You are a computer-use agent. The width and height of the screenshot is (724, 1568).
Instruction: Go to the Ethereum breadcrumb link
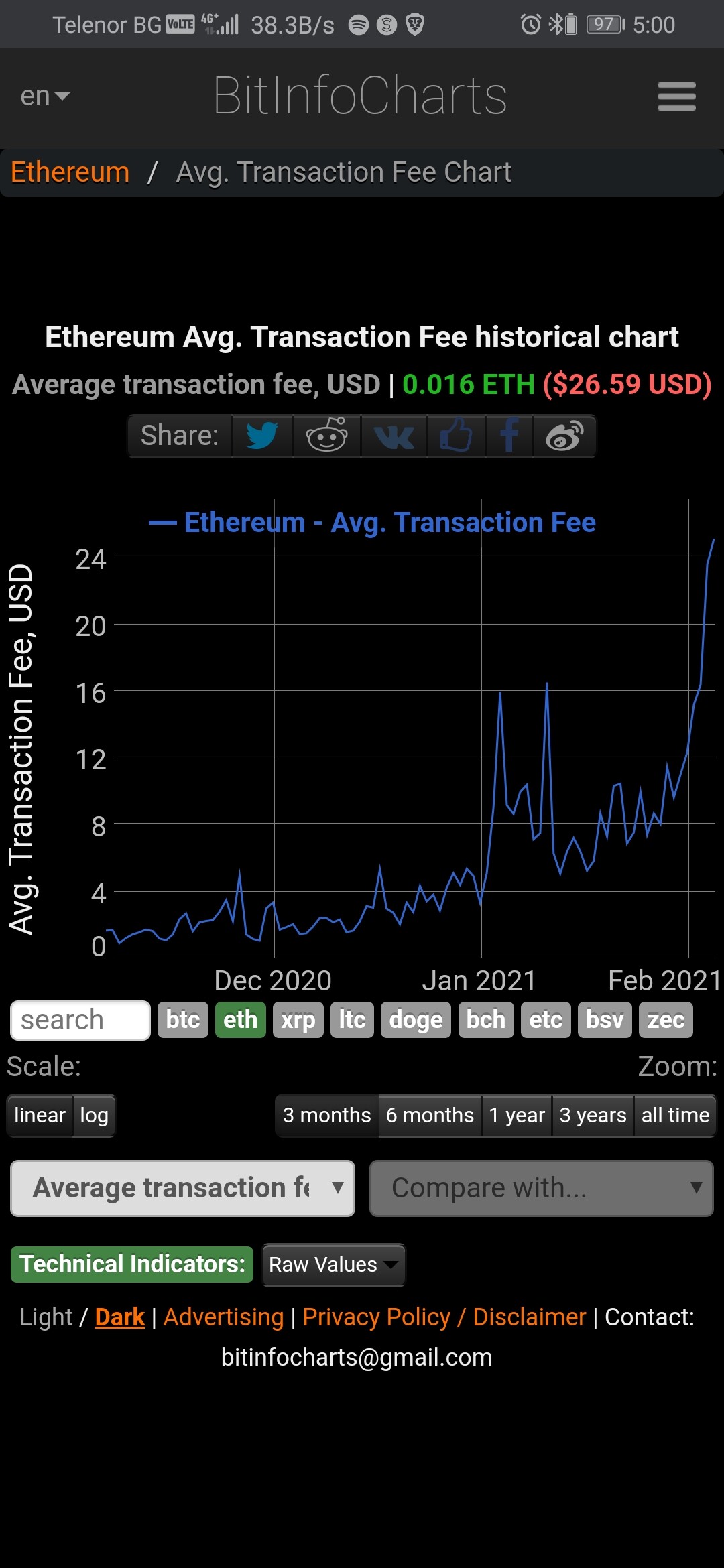pyautogui.click(x=70, y=172)
